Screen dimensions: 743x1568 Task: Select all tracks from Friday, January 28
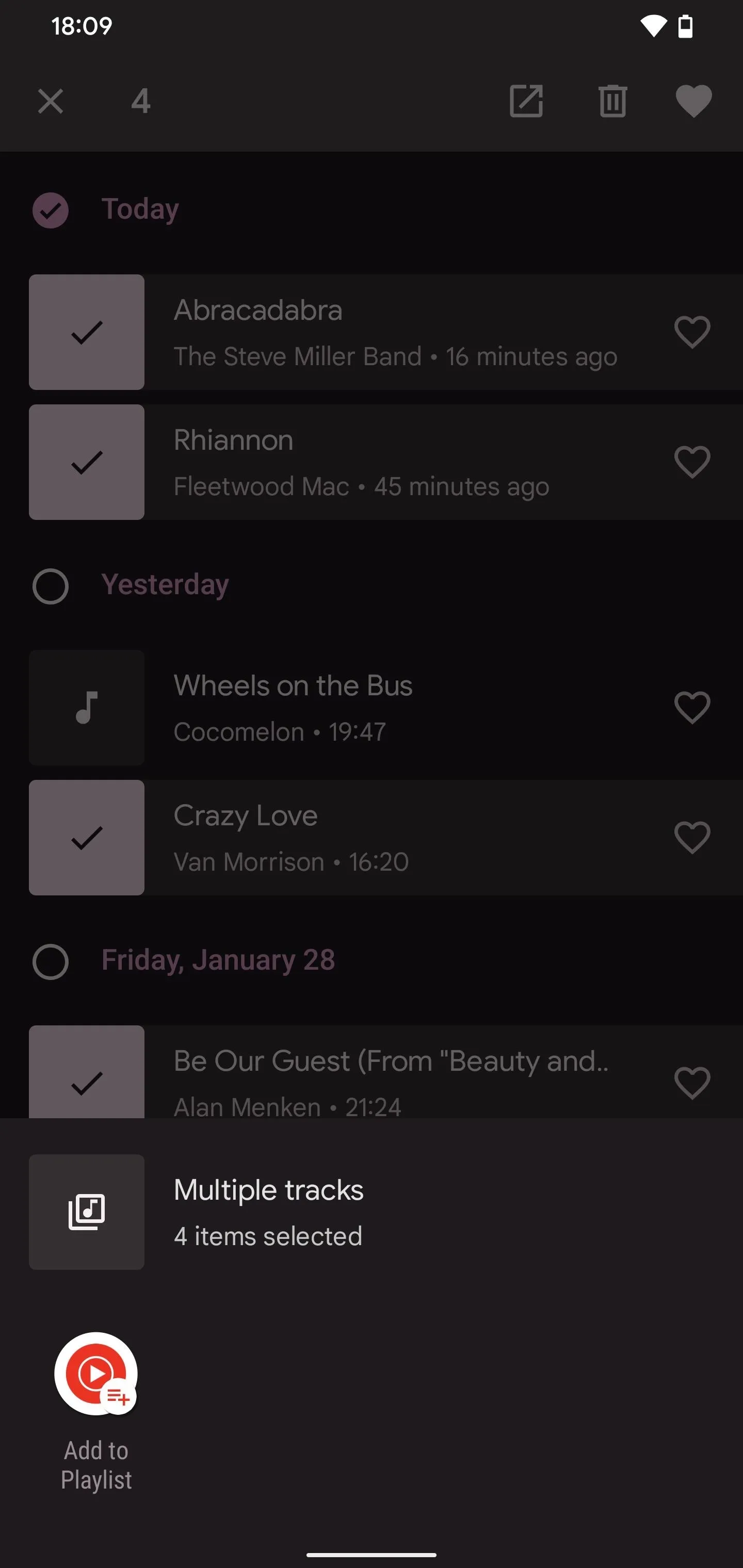(51, 962)
